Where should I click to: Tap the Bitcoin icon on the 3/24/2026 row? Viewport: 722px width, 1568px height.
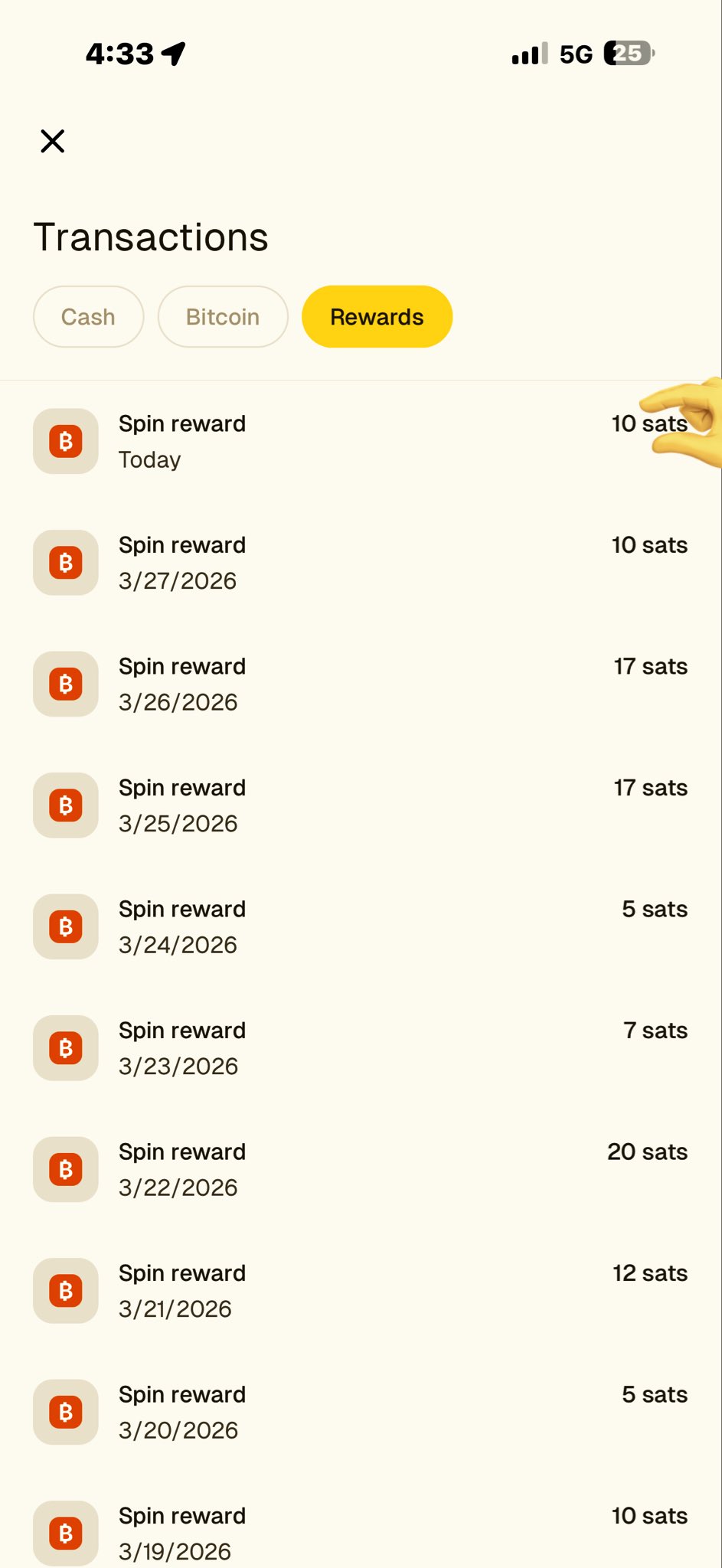(64, 926)
